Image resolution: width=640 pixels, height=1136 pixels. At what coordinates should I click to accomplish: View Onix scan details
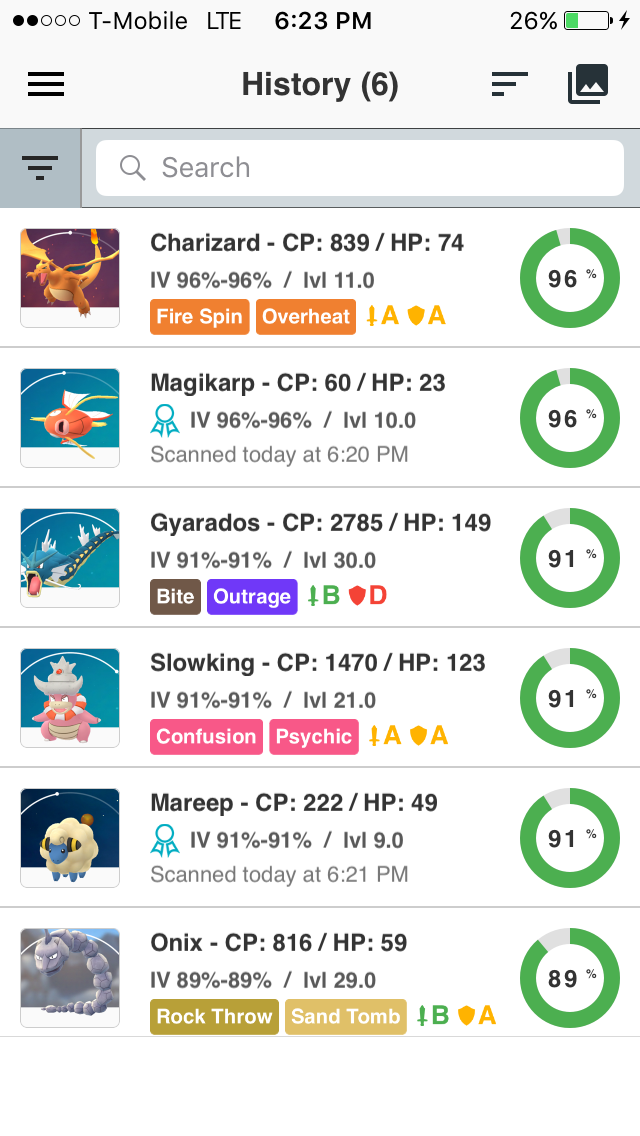(320, 978)
